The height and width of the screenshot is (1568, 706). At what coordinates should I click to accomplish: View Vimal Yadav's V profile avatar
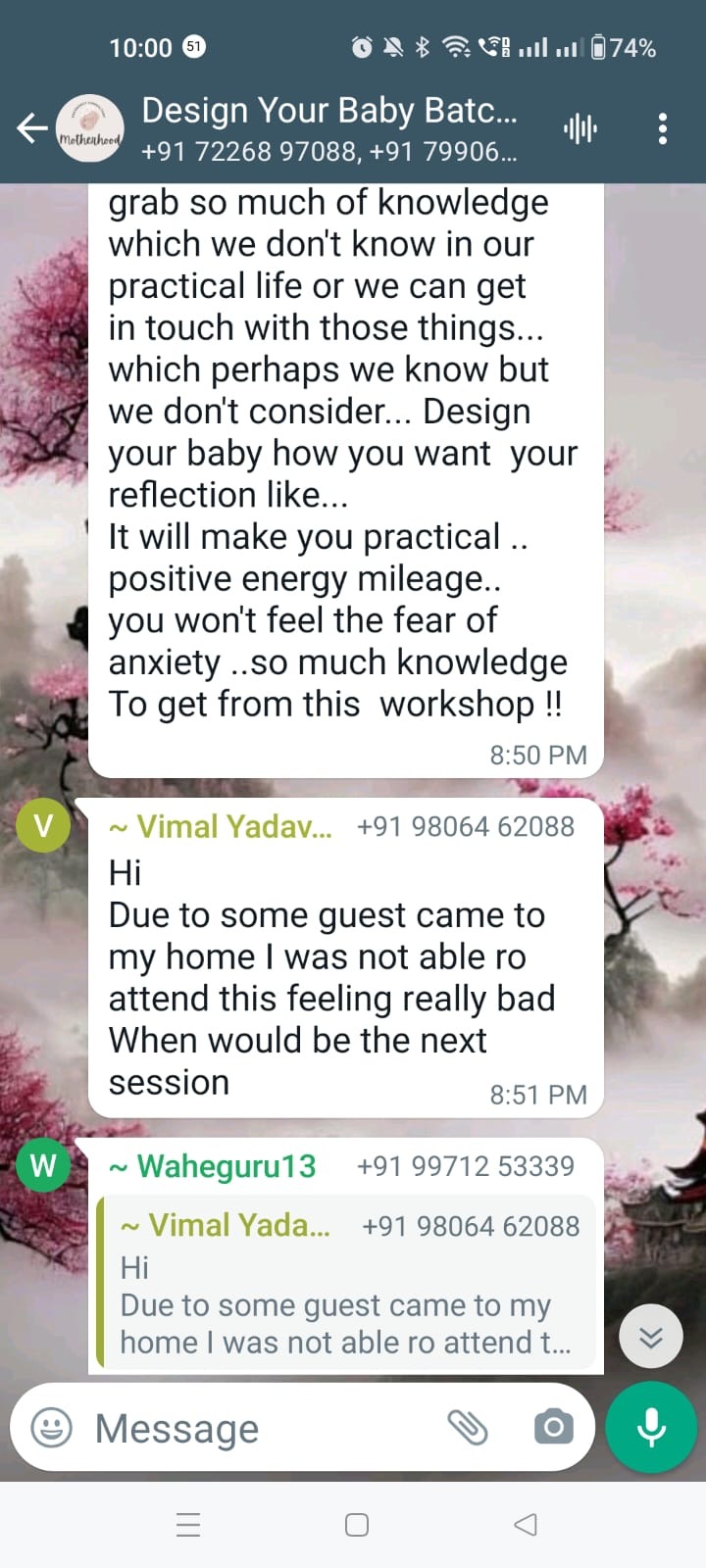[43, 825]
